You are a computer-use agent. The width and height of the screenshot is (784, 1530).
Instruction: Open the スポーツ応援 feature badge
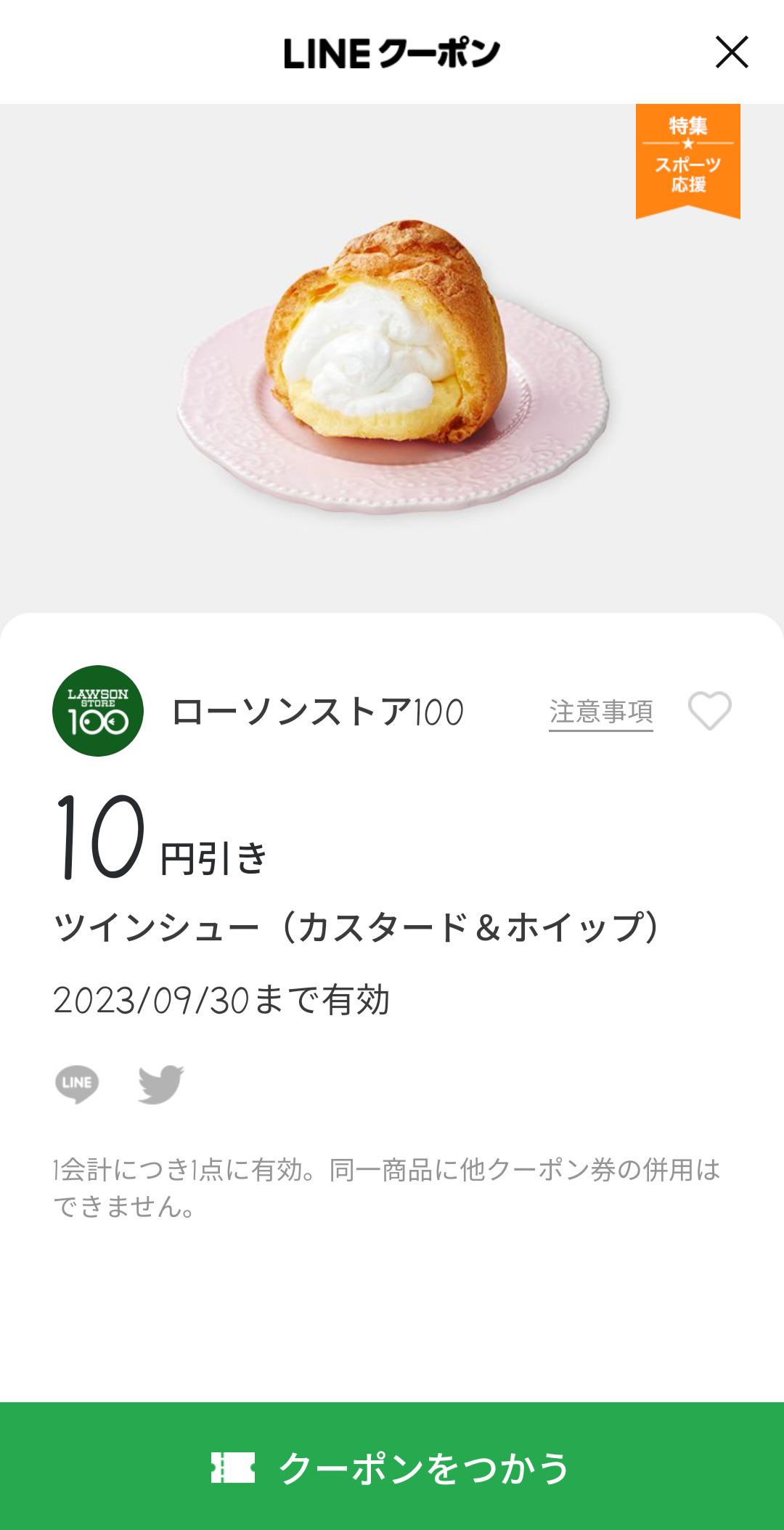coord(687,160)
